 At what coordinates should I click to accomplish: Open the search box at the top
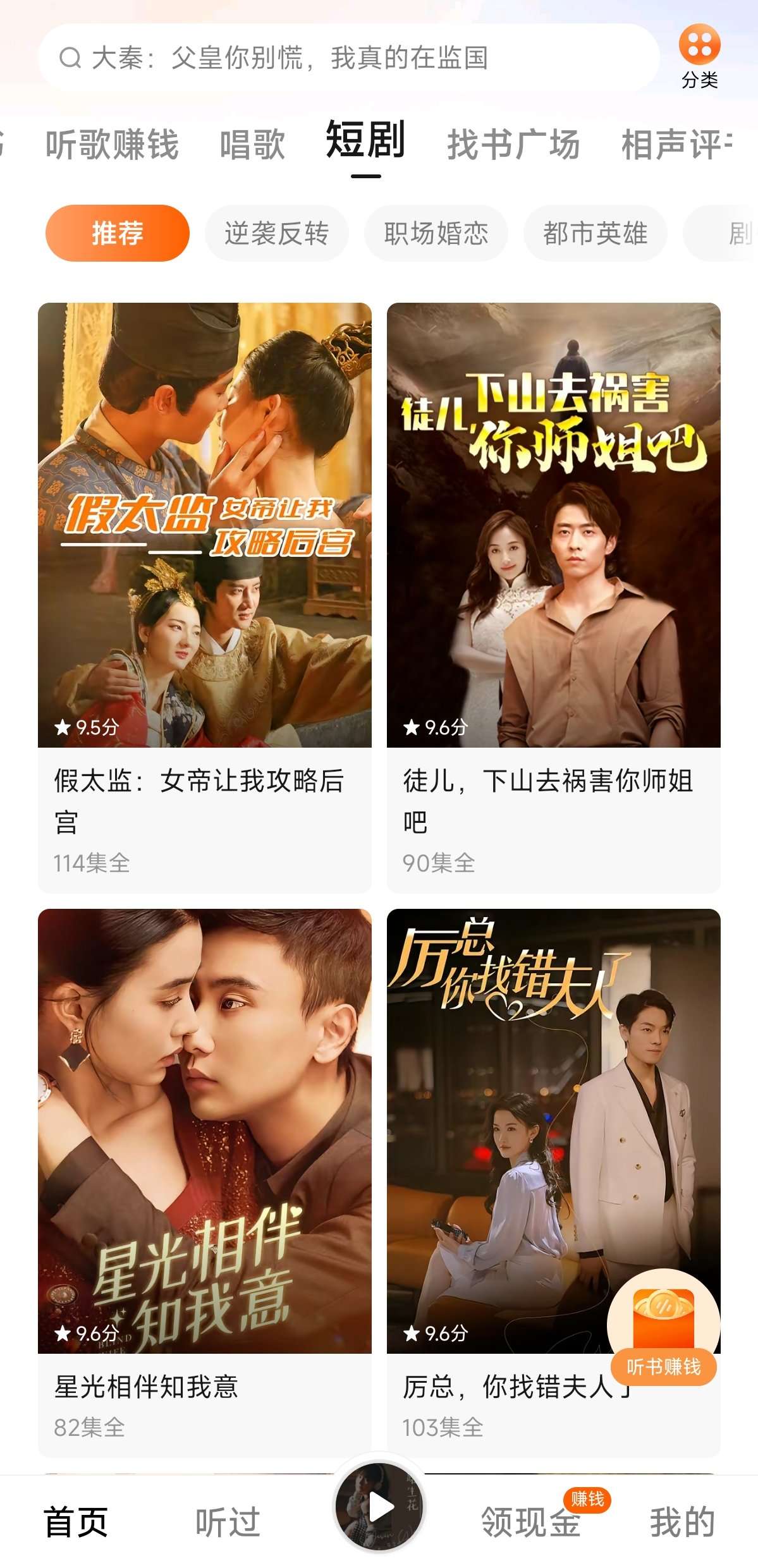[x=348, y=58]
